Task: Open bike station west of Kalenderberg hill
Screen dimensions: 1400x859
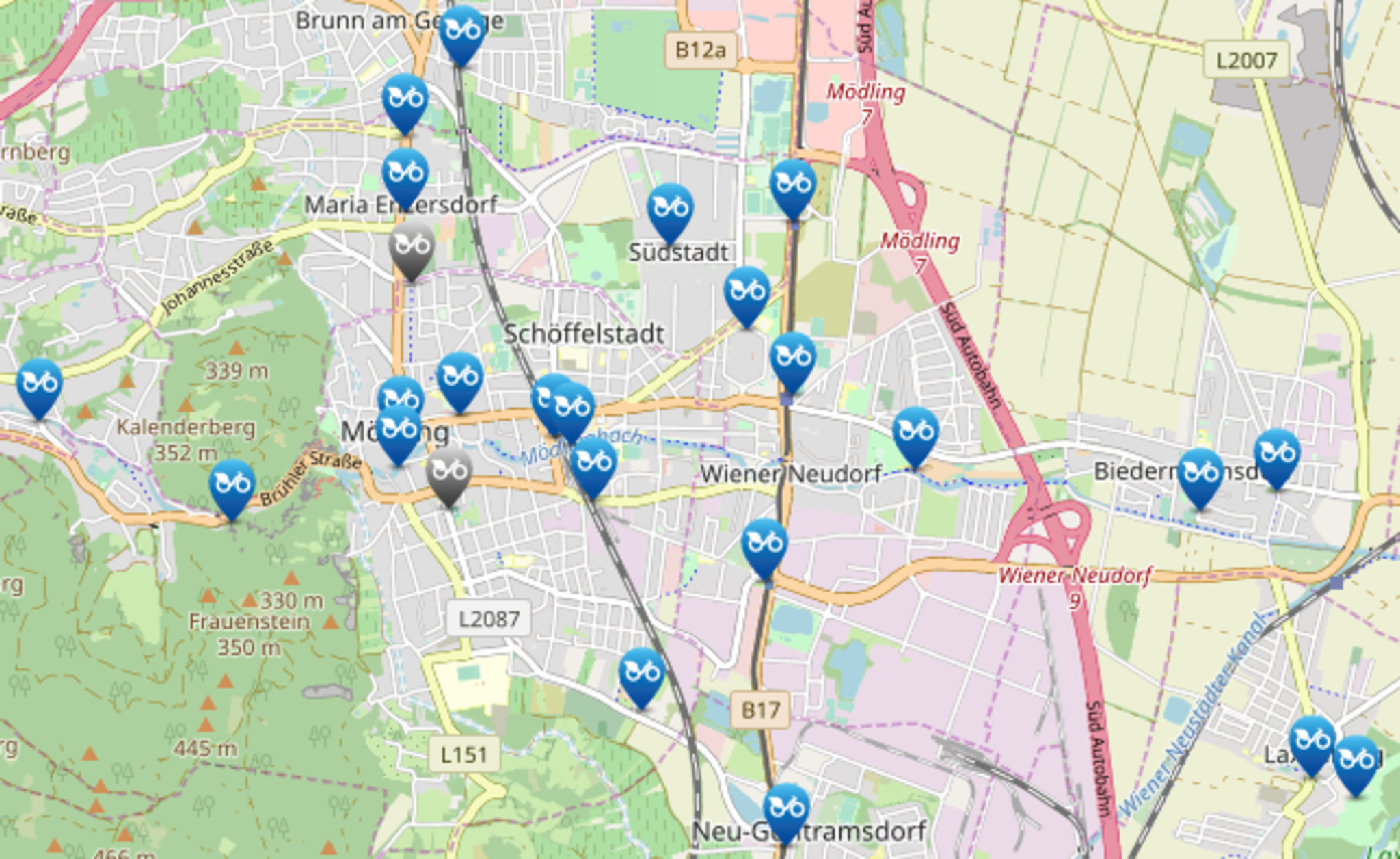Action: click(40, 384)
